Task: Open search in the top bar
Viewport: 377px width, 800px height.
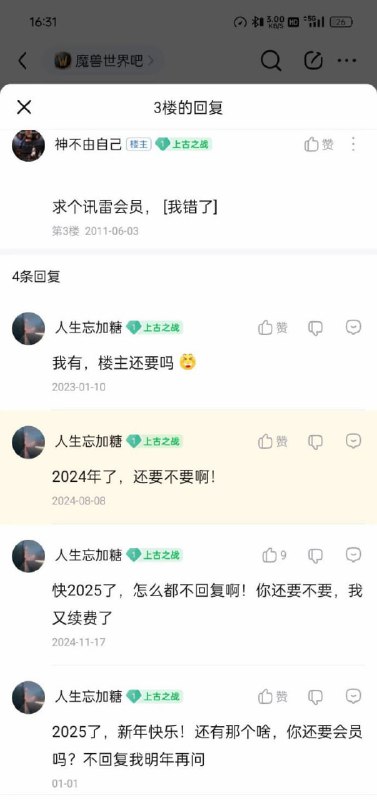Action: point(271,61)
